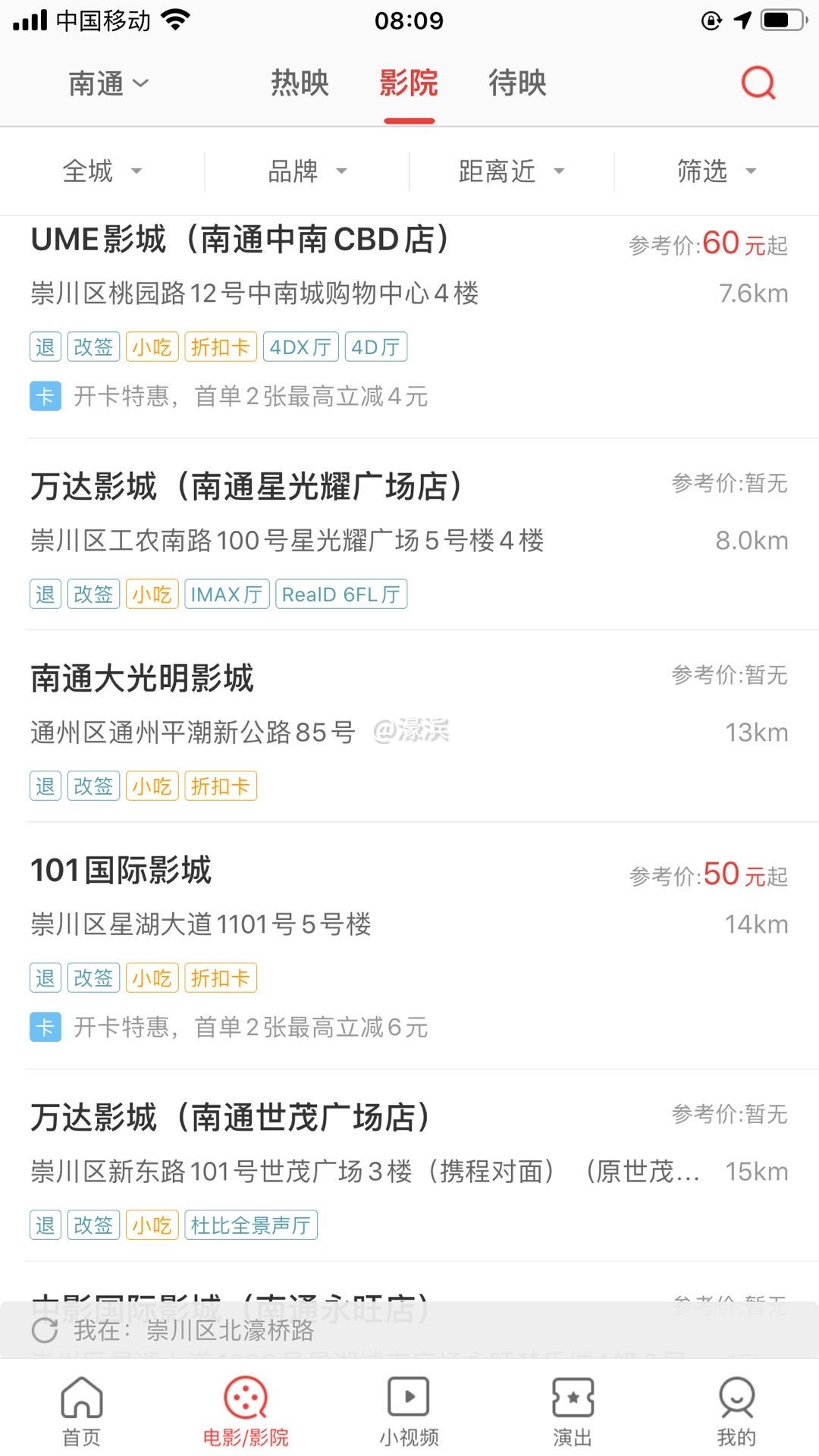Open UME影城 南通中南CBD店 cinema
This screenshot has width=819, height=1456.
tap(240, 240)
